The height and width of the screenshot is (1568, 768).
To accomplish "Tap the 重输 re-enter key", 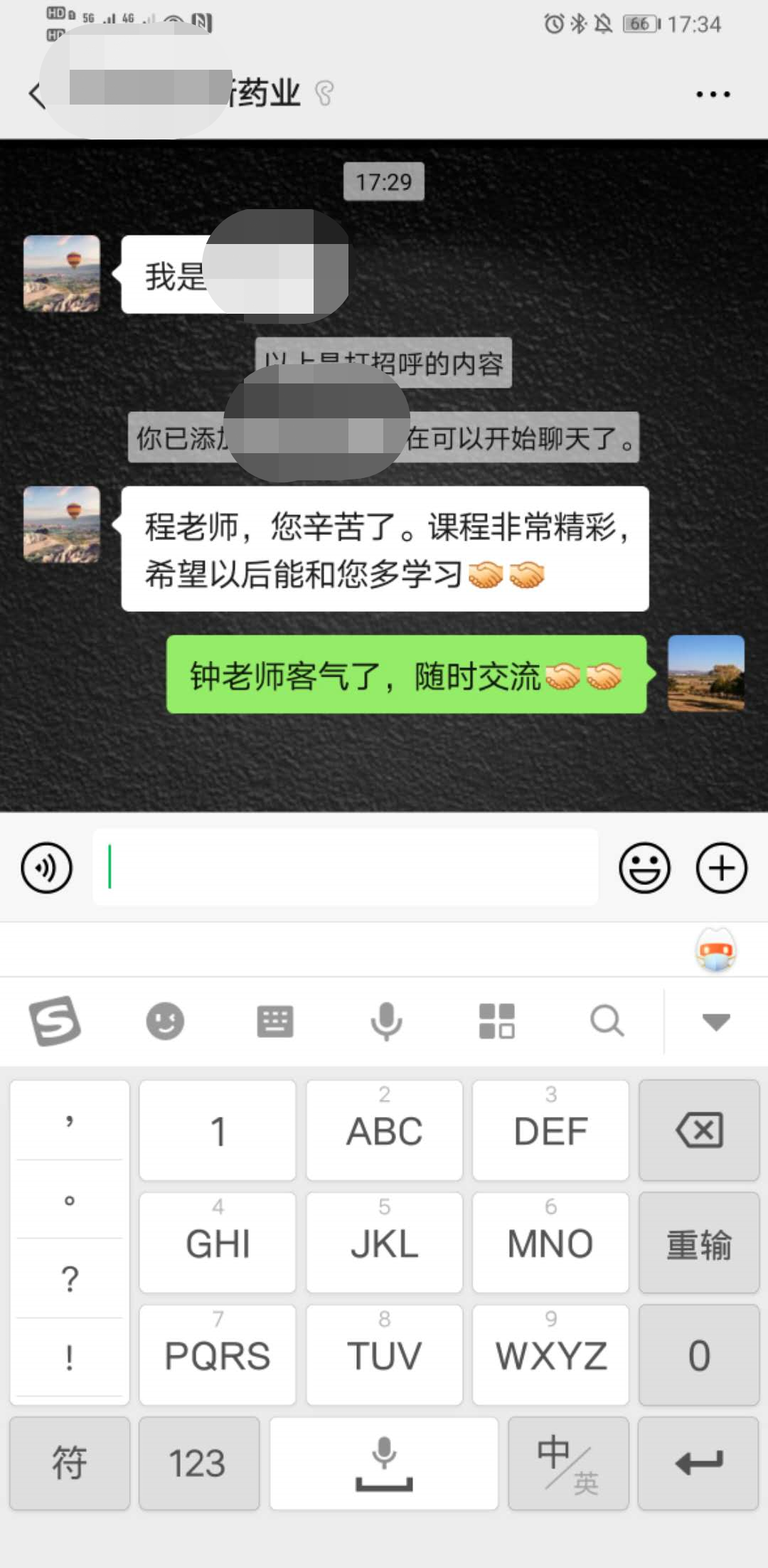I will click(699, 1244).
